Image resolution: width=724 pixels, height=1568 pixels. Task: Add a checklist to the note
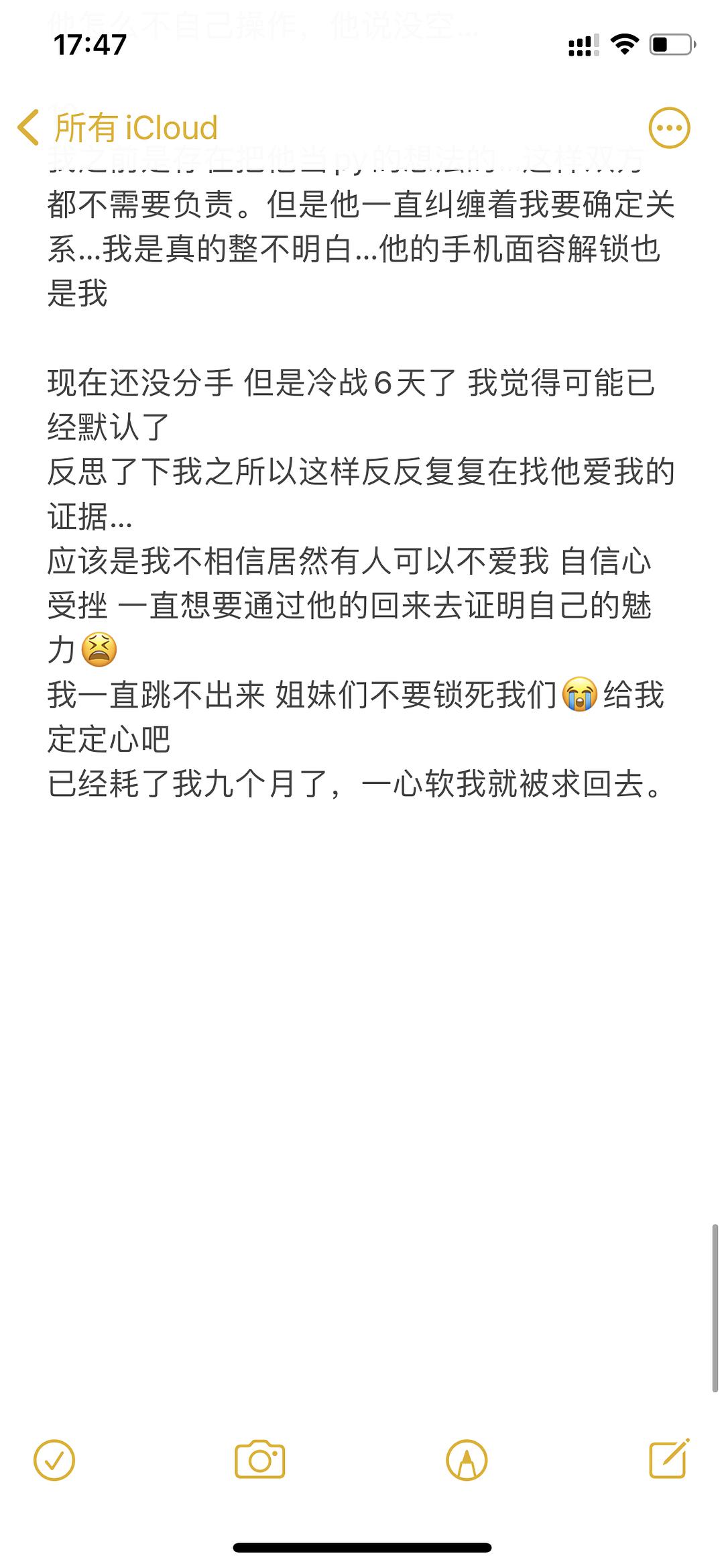pos(54,1459)
